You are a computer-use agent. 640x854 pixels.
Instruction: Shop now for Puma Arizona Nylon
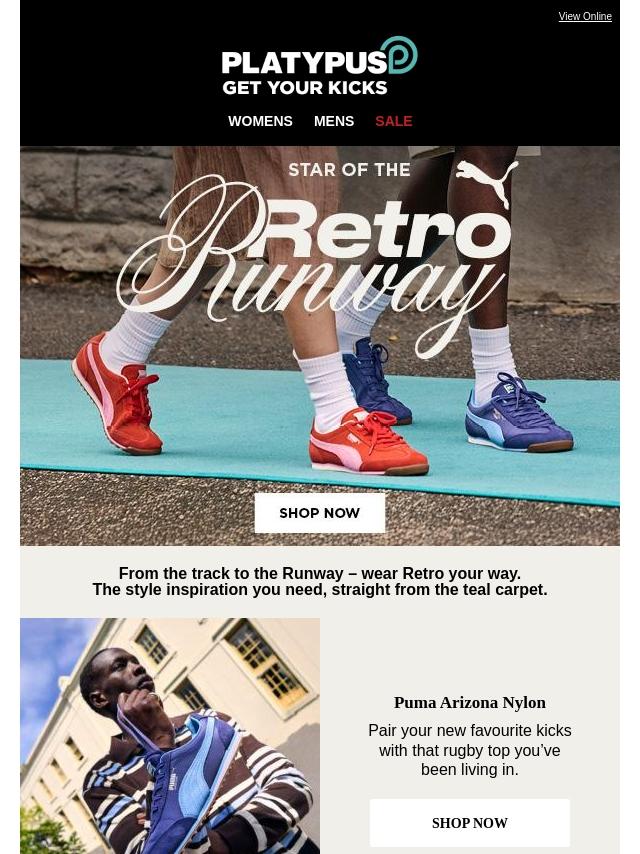470,822
